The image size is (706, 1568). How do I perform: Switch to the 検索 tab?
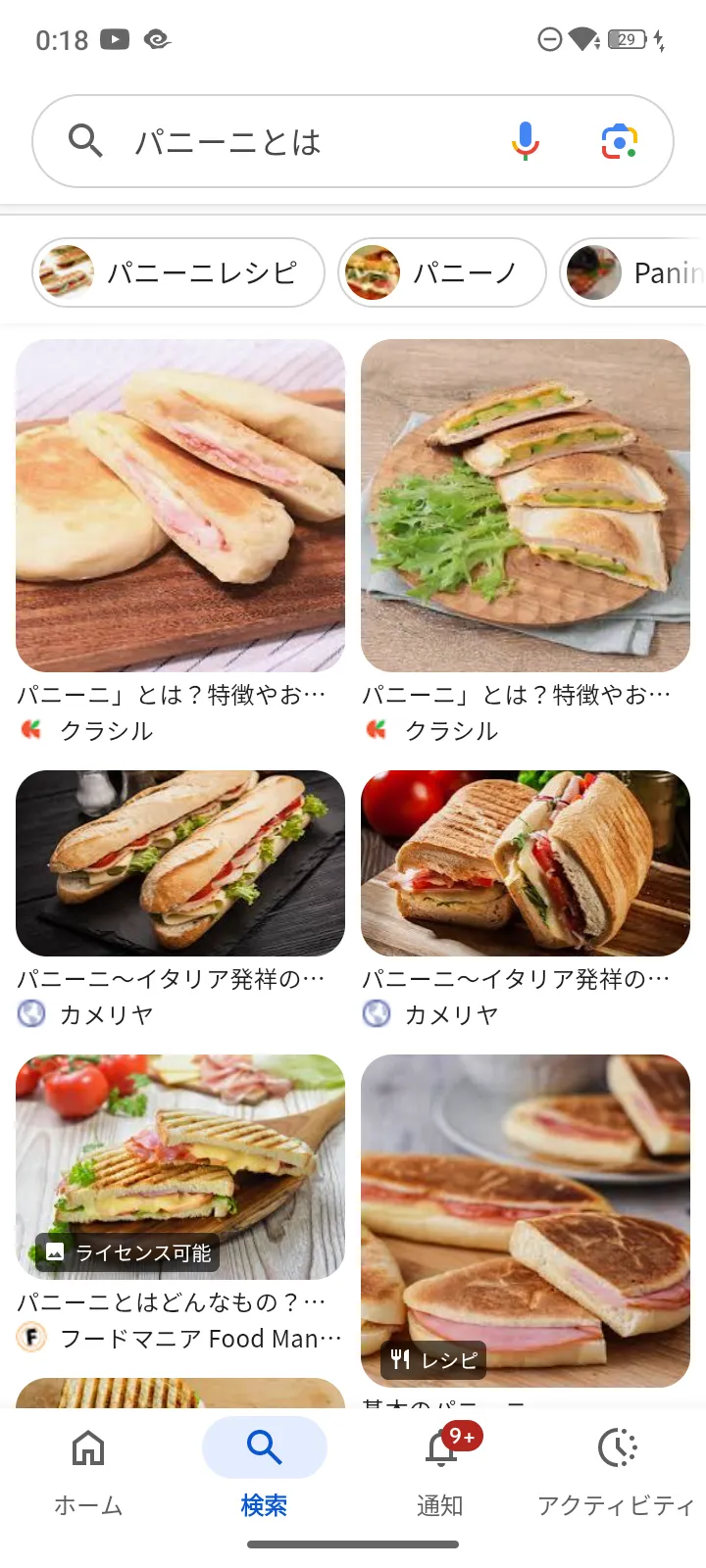point(265,1470)
